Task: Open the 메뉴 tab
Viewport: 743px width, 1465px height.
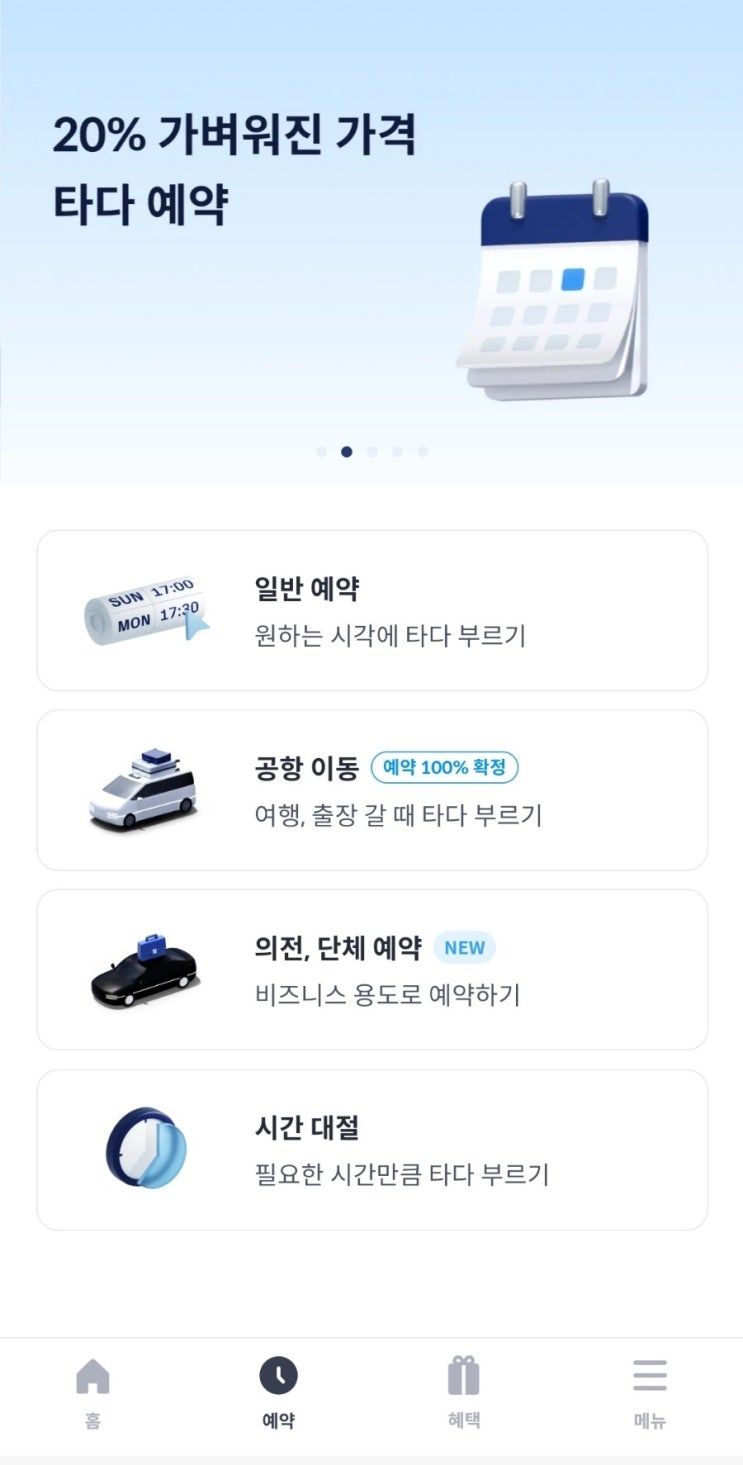Action: (x=650, y=1394)
